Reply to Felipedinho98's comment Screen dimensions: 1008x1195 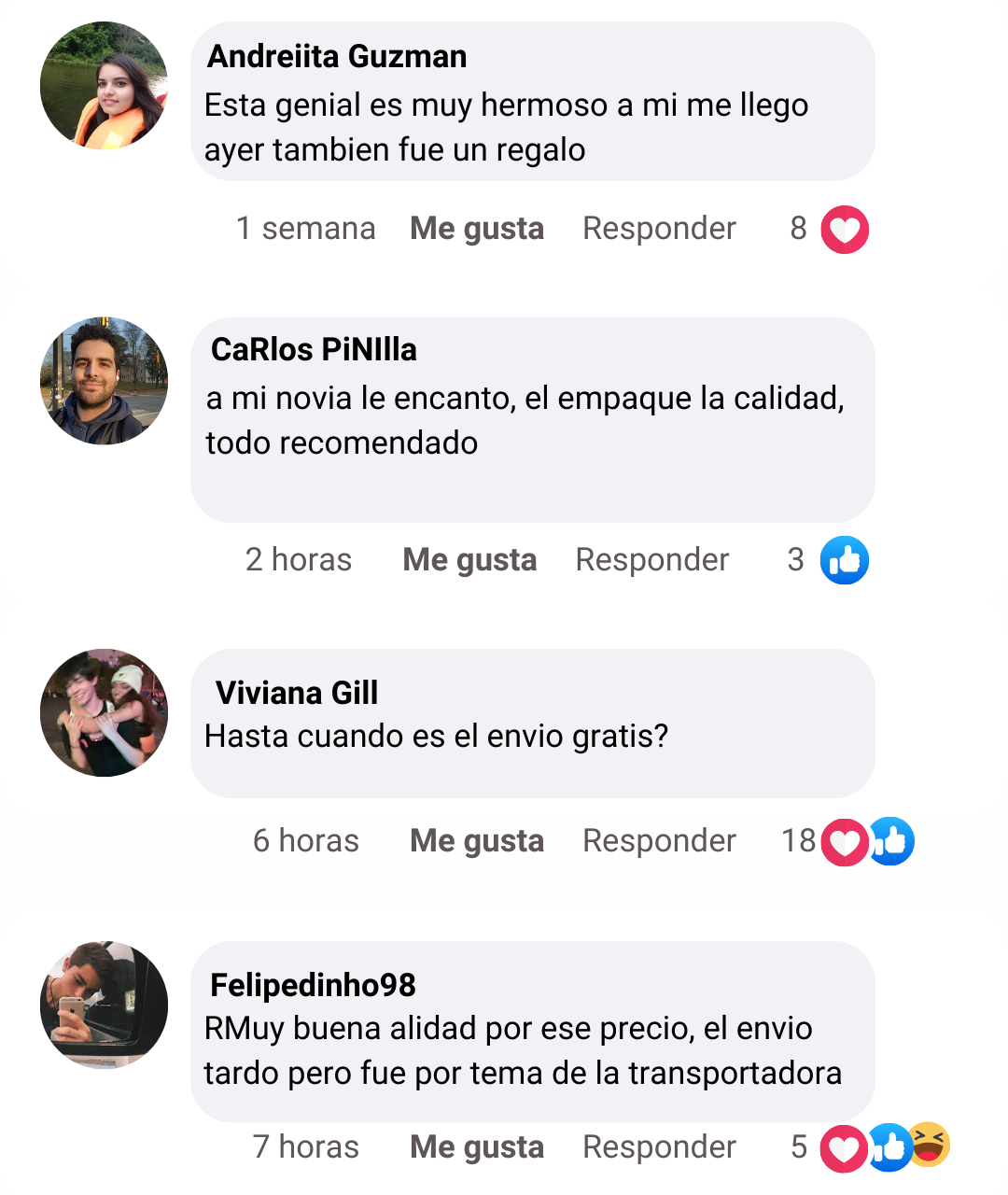tap(659, 1147)
